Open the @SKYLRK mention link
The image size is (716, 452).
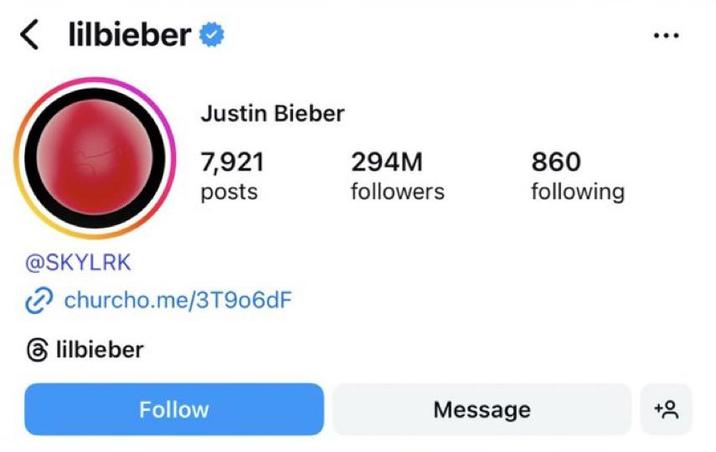click(78, 262)
